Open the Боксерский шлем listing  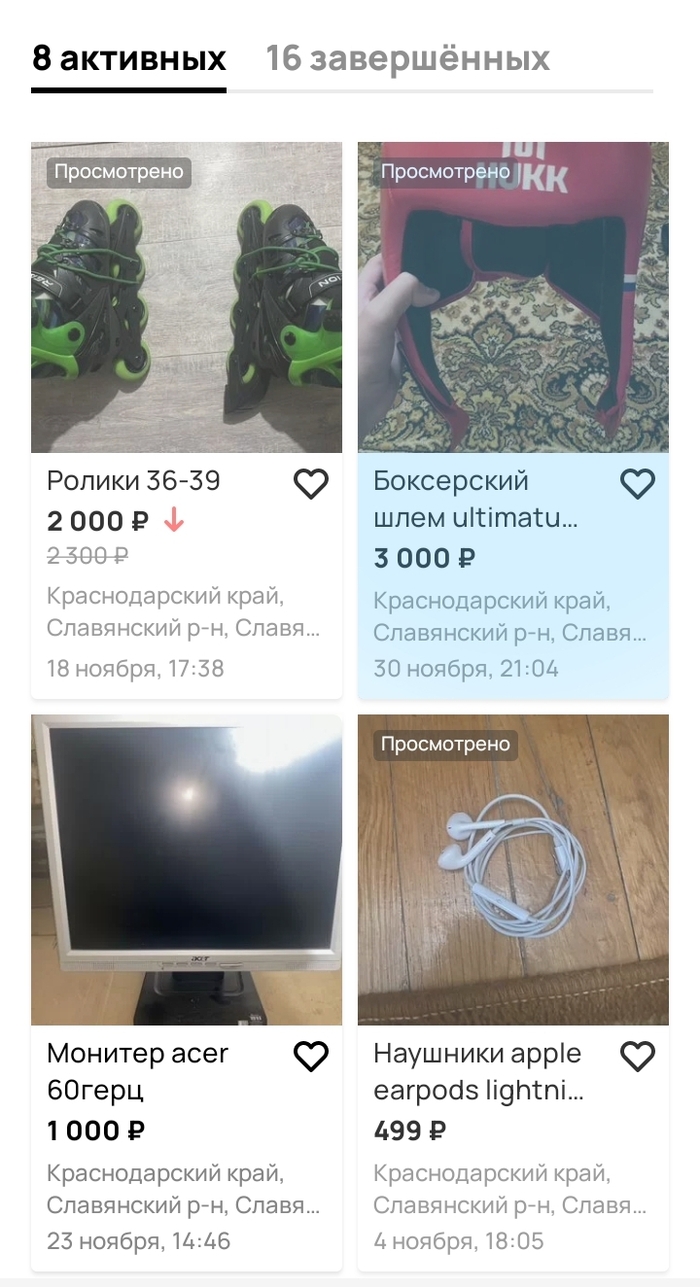[x=513, y=298]
